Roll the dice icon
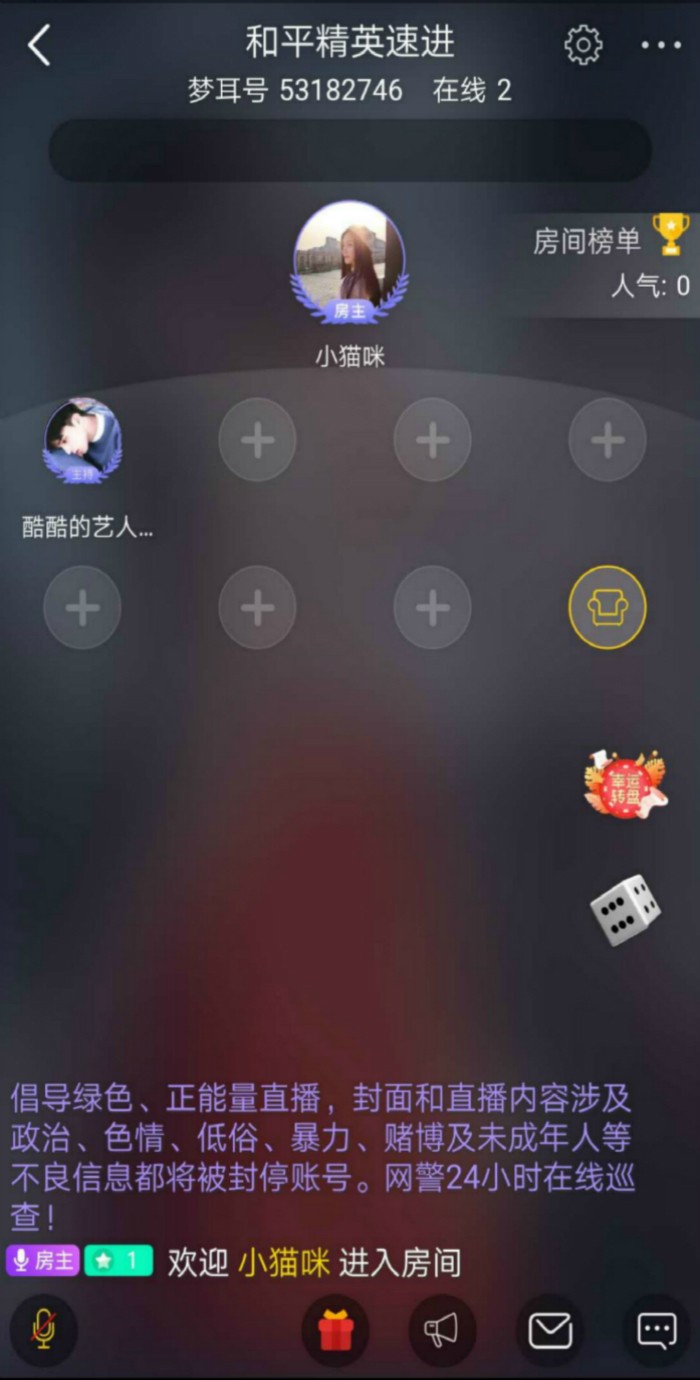700x1380 pixels. (625, 909)
